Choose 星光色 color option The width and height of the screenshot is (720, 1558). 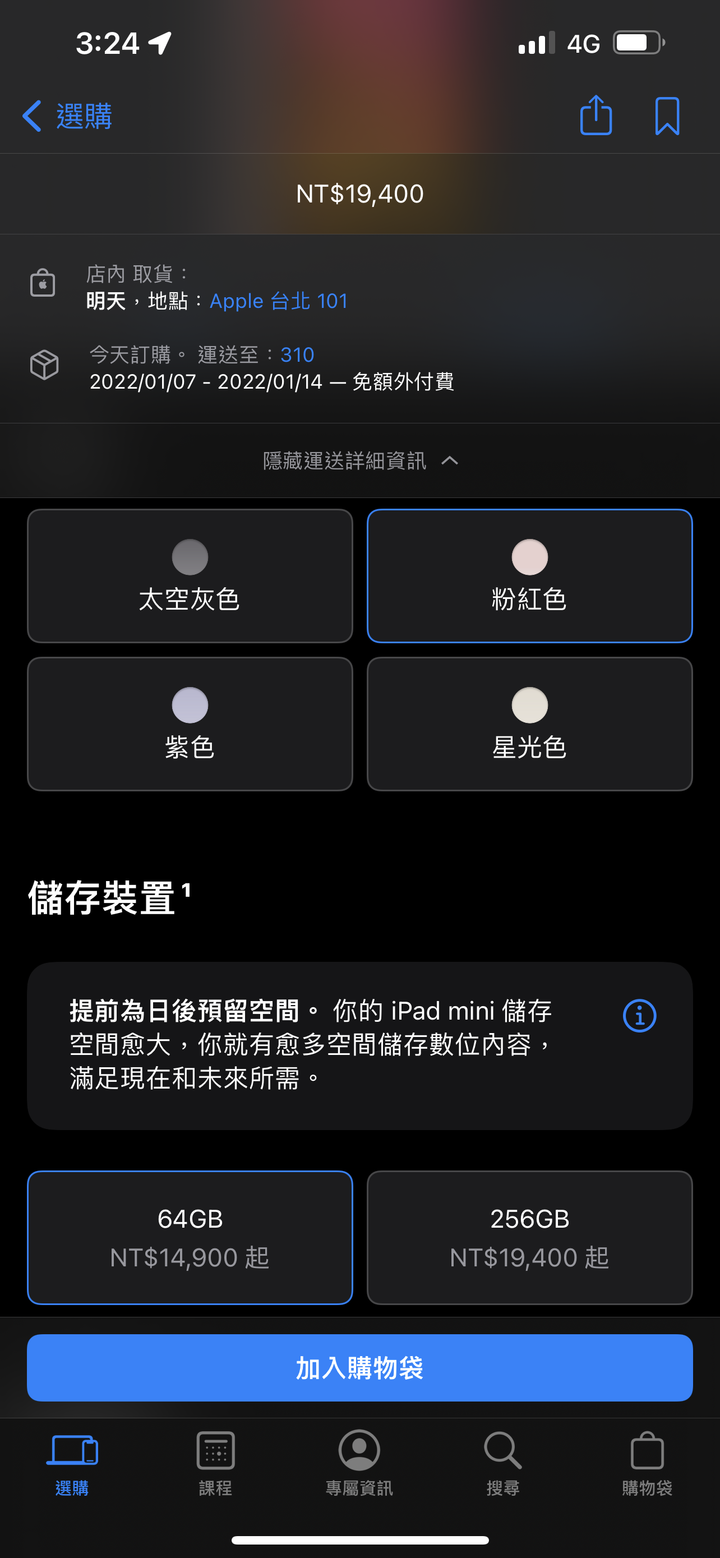[530, 724]
